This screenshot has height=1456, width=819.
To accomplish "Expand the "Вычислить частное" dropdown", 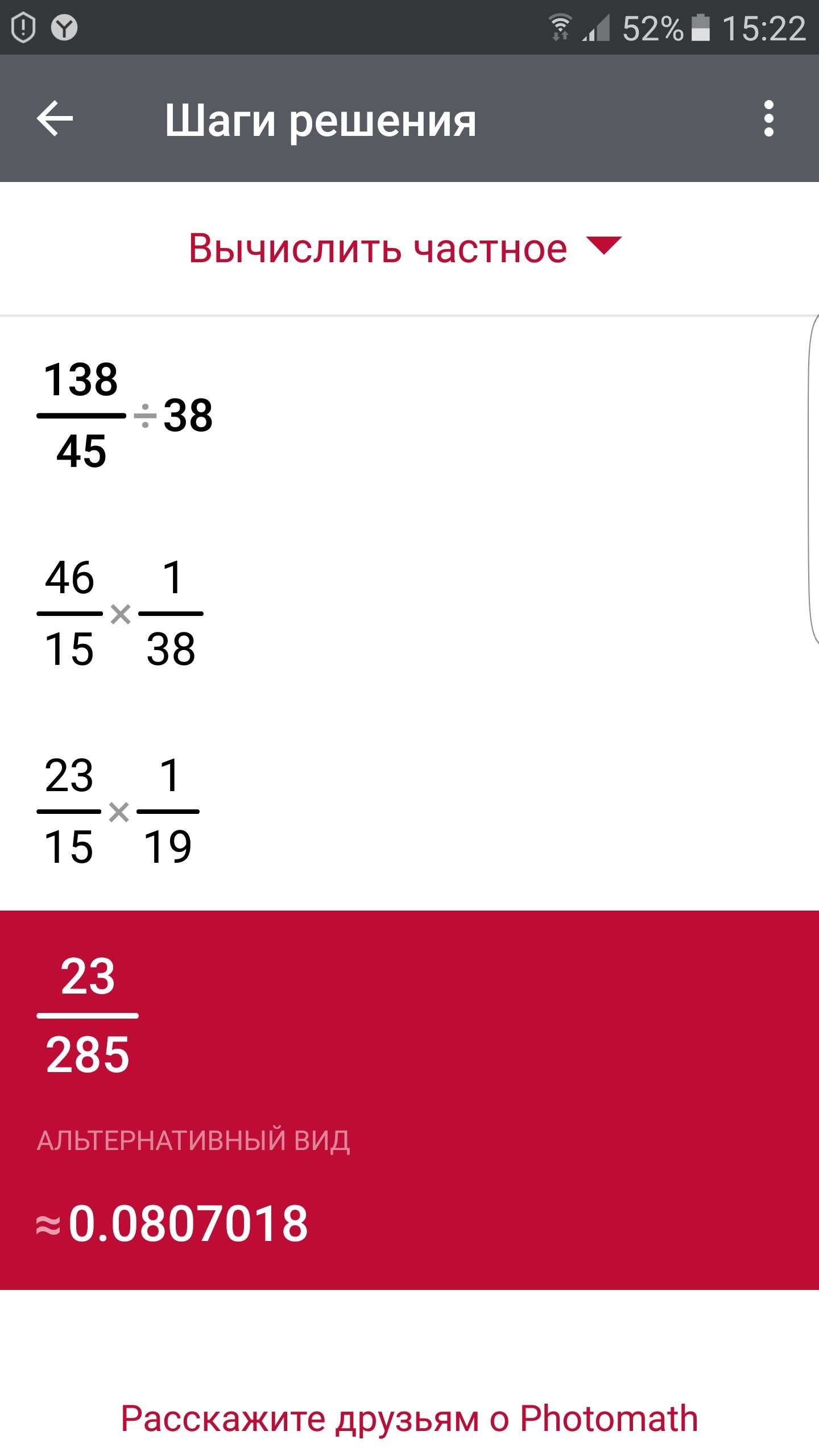I will pyautogui.click(x=405, y=249).
